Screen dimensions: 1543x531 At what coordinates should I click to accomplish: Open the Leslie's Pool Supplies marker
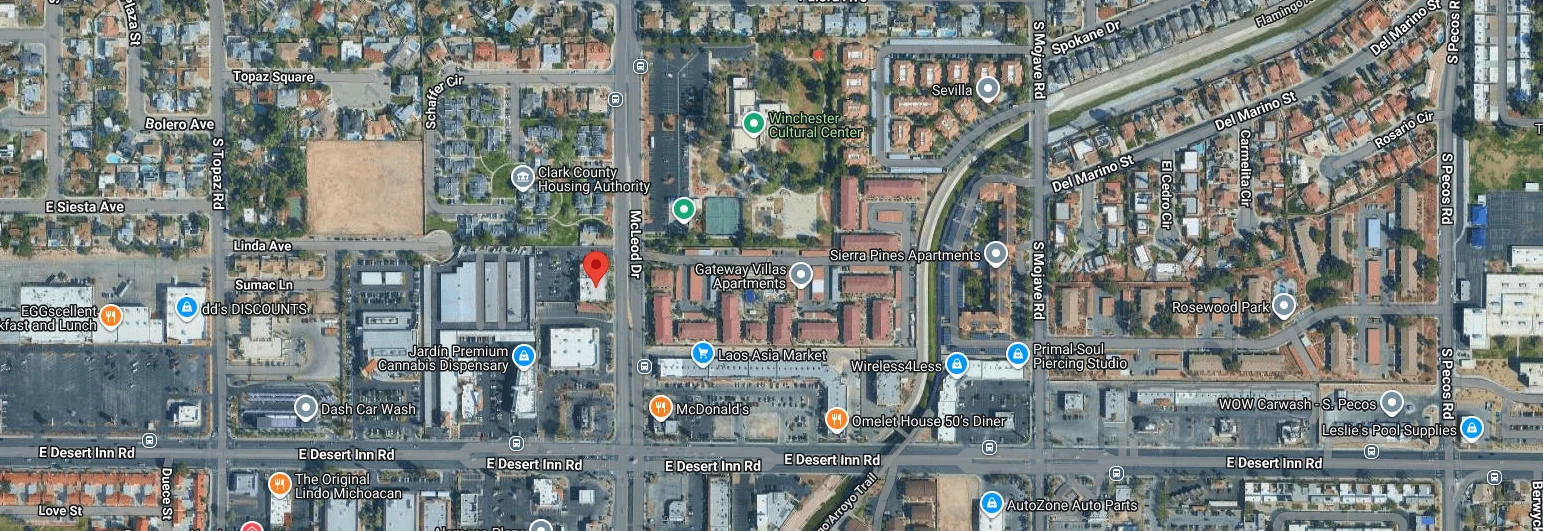1470,429
